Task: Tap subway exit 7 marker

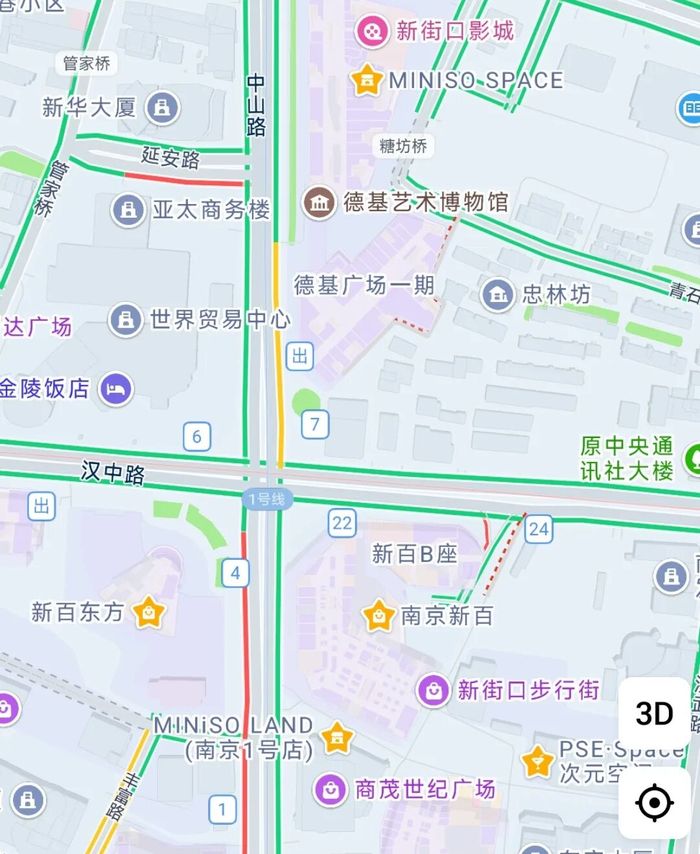Action: [314, 424]
